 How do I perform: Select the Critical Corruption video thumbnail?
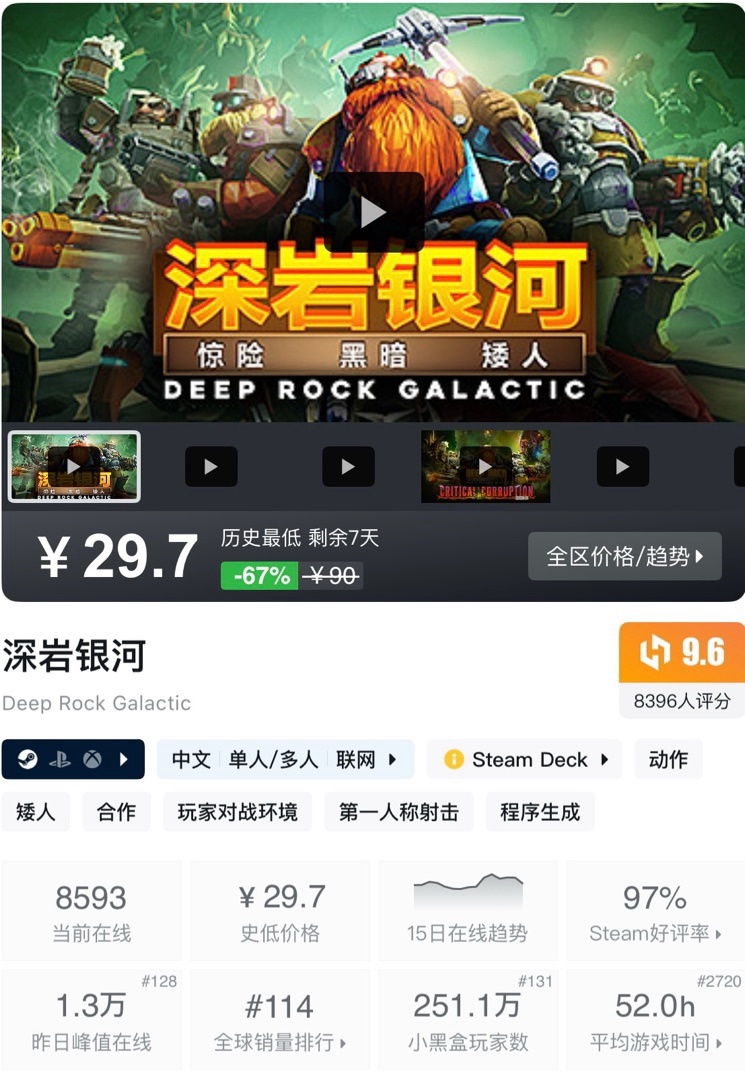485,466
